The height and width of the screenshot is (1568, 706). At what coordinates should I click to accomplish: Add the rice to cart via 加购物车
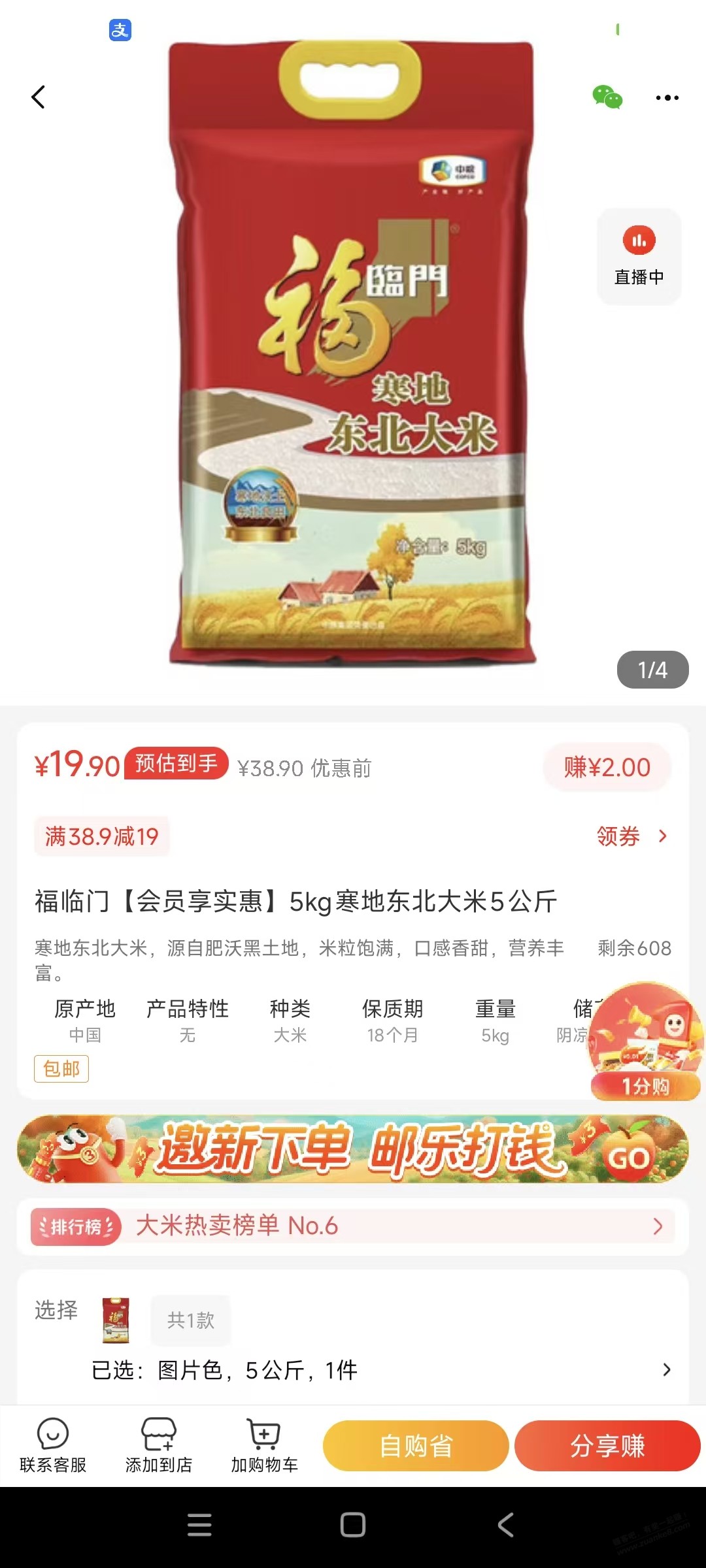coord(264,1446)
